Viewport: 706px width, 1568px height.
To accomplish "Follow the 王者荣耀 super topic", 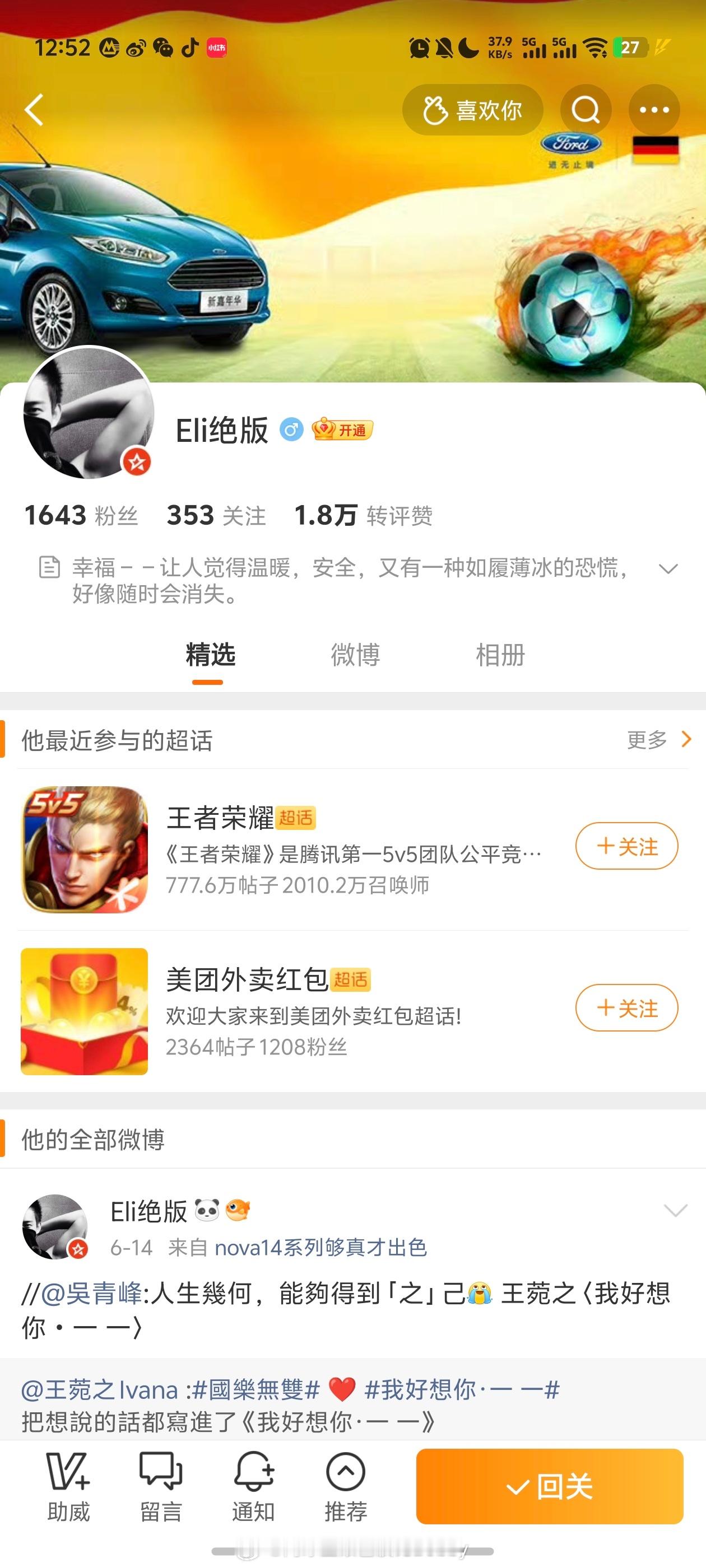I will [x=626, y=846].
